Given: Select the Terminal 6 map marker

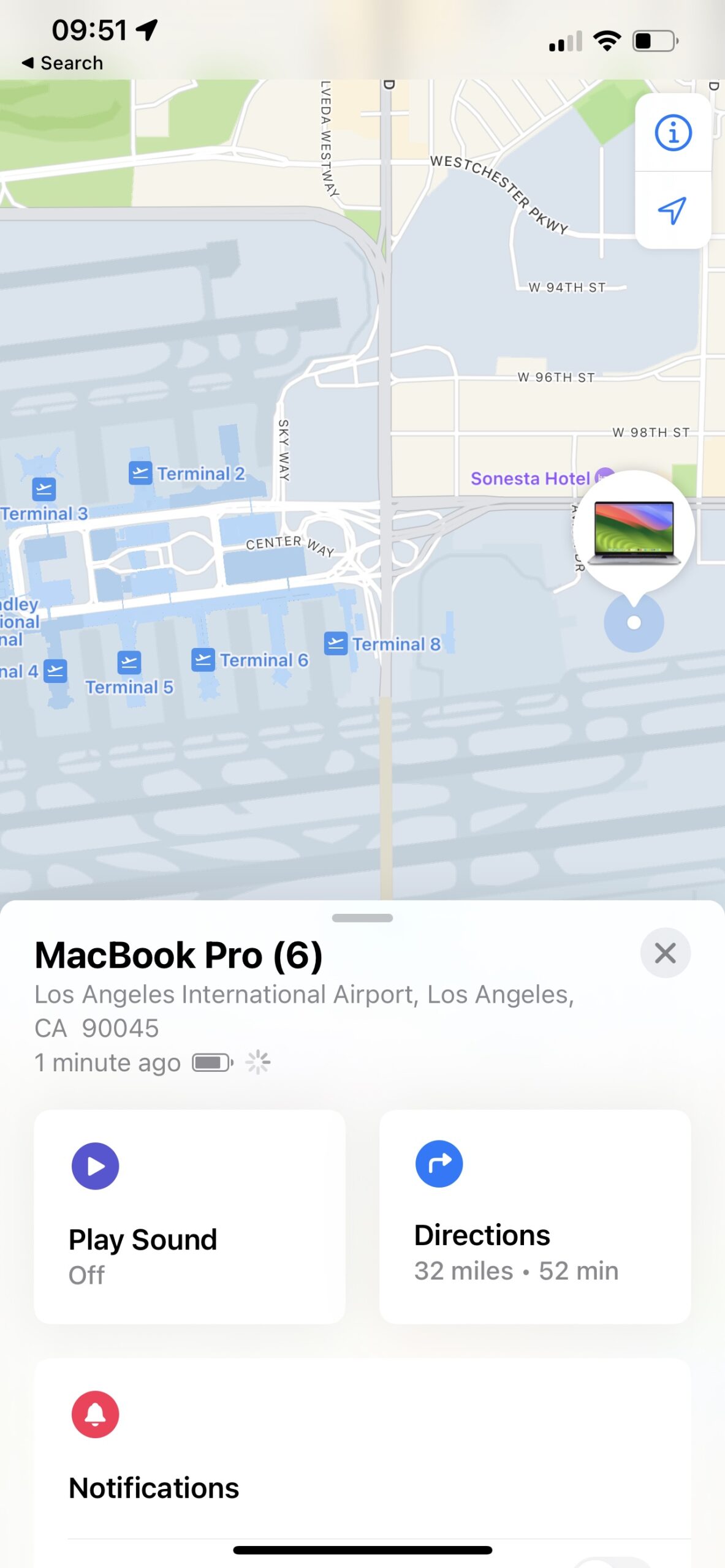Looking at the screenshot, I should tap(203, 660).
